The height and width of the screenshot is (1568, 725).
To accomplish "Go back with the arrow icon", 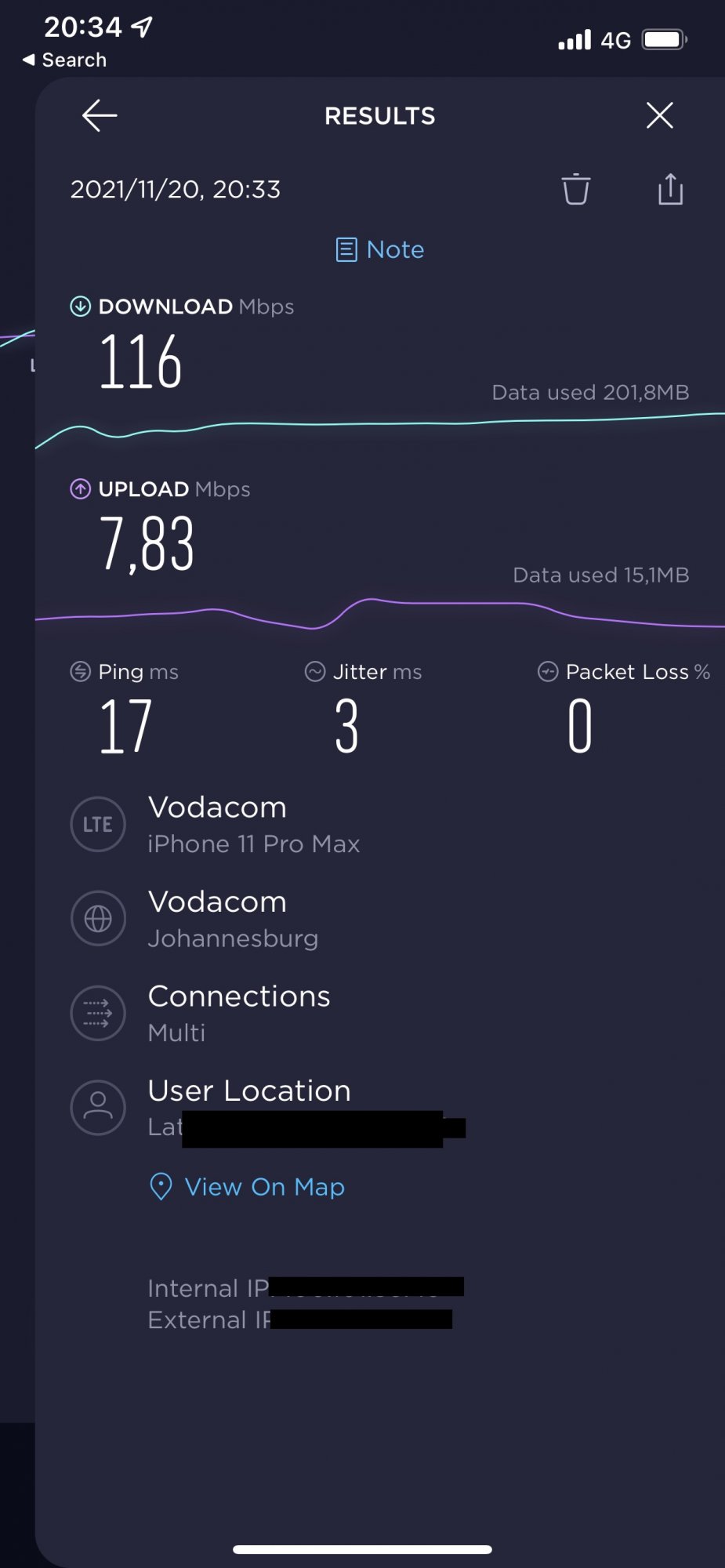I will (x=100, y=116).
